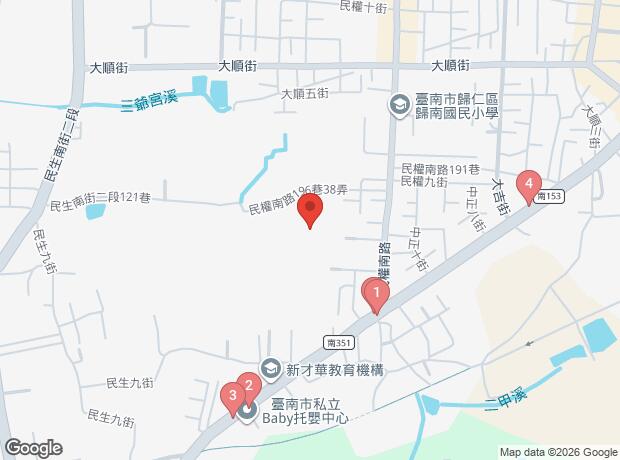Image resolution: width=620 pixels, height=460 pixels.
Task: Open map marker number 3
Action: click(x=233, y=397)
